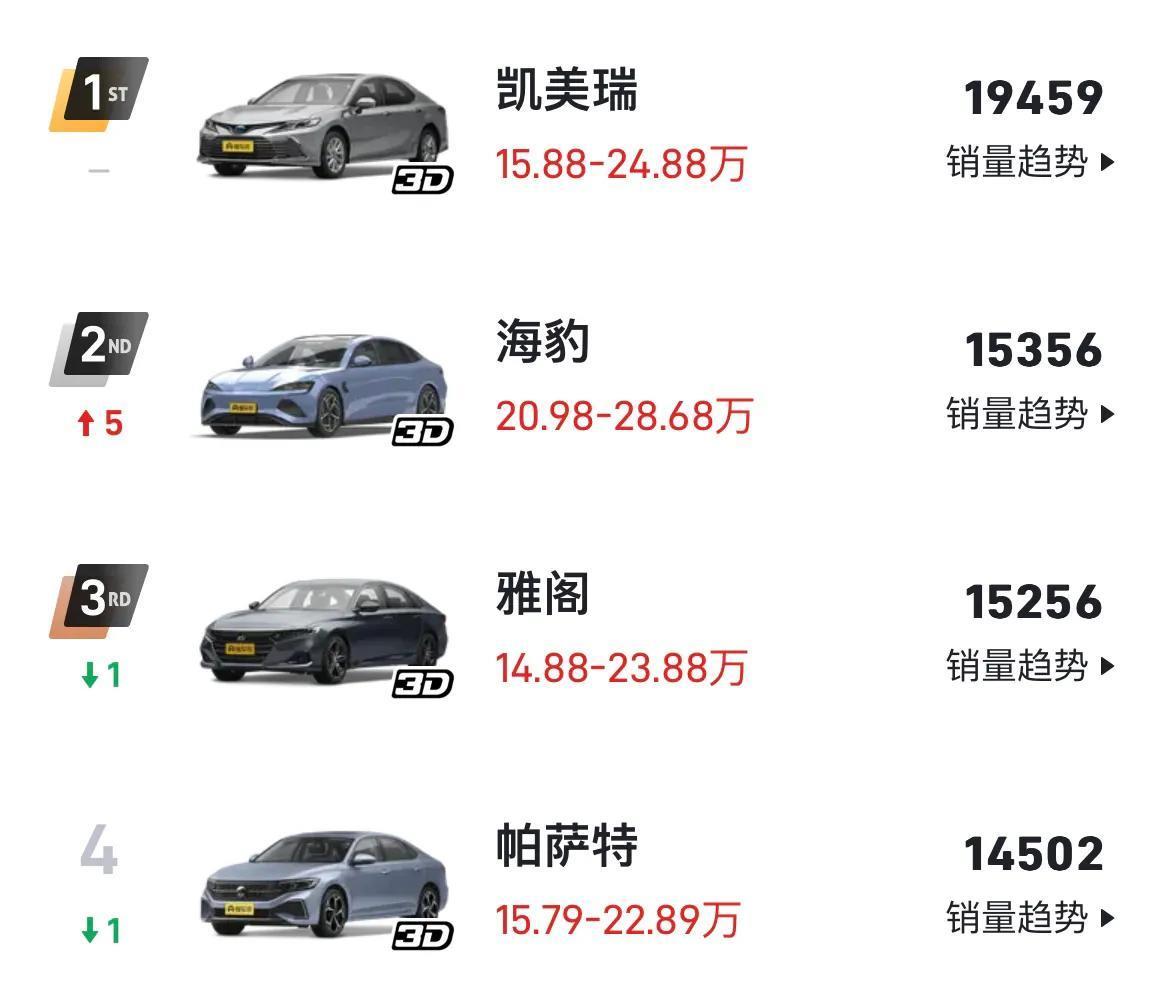1170x1008 pixels.
Task: Open the 3D view of 雅阁 image
Action: [x=422, y=684]
